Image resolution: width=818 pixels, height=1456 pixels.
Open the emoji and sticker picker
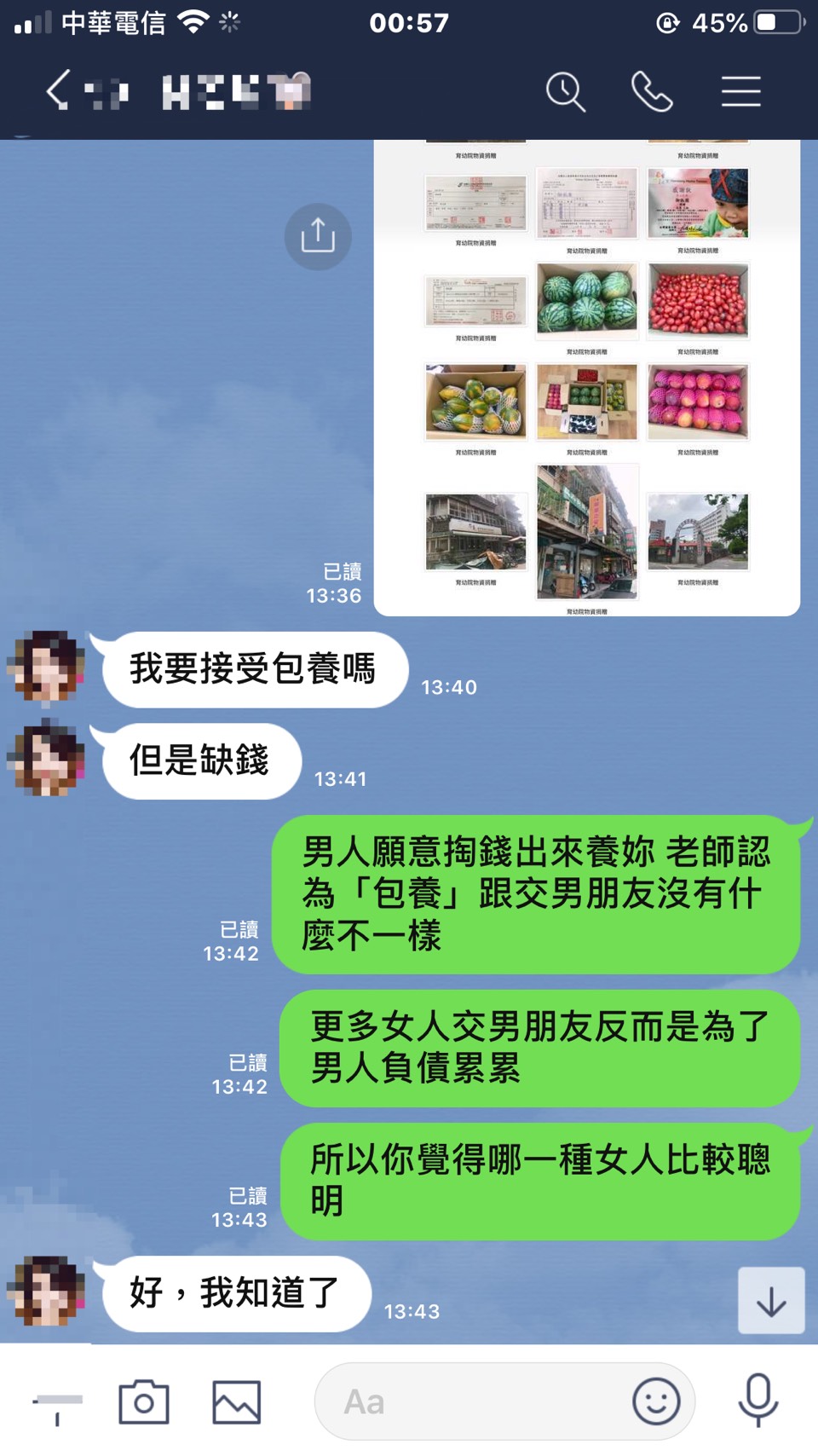(656, 1402)
